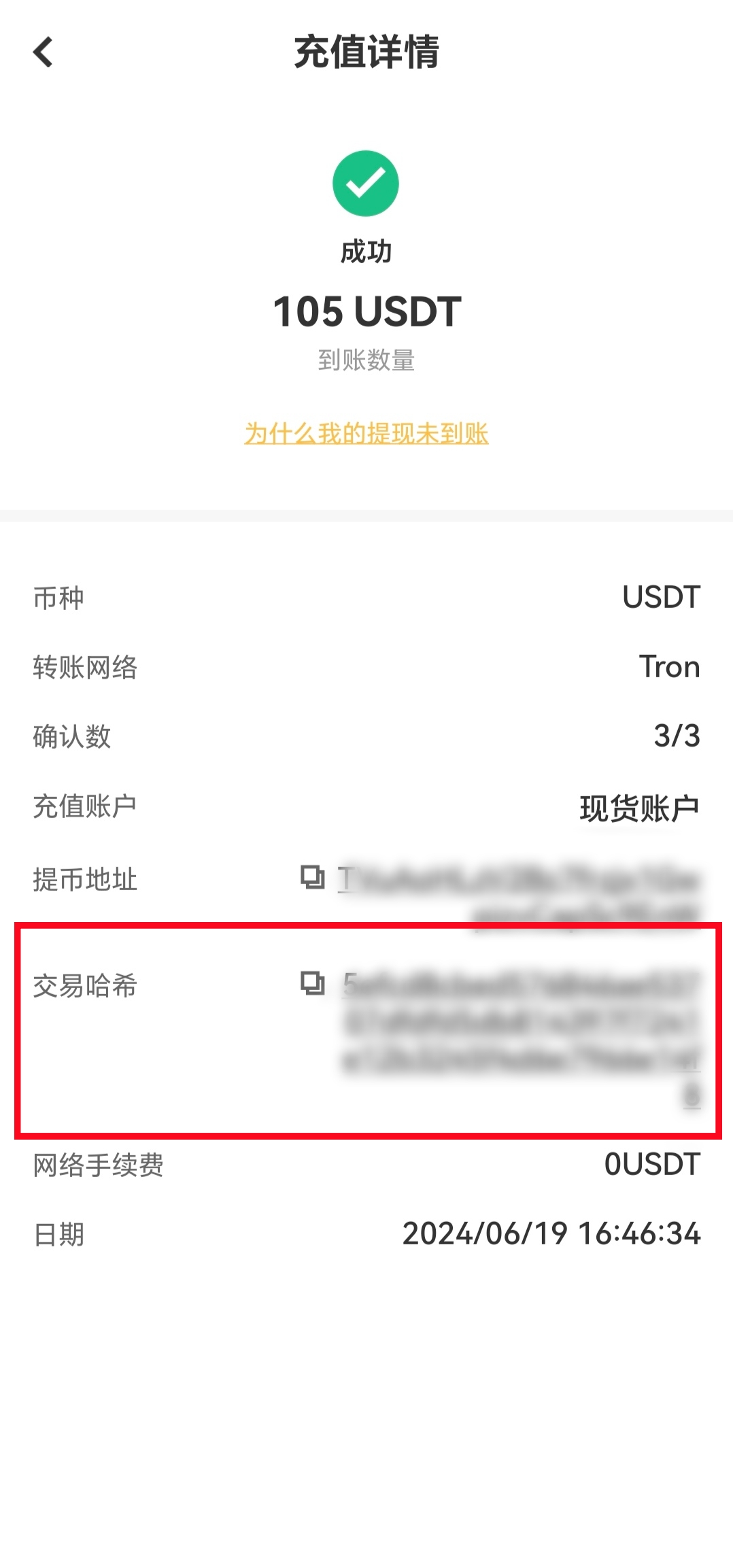
Task: Open the 为什么我的提现未到账 link
Action: coord(366,433)
